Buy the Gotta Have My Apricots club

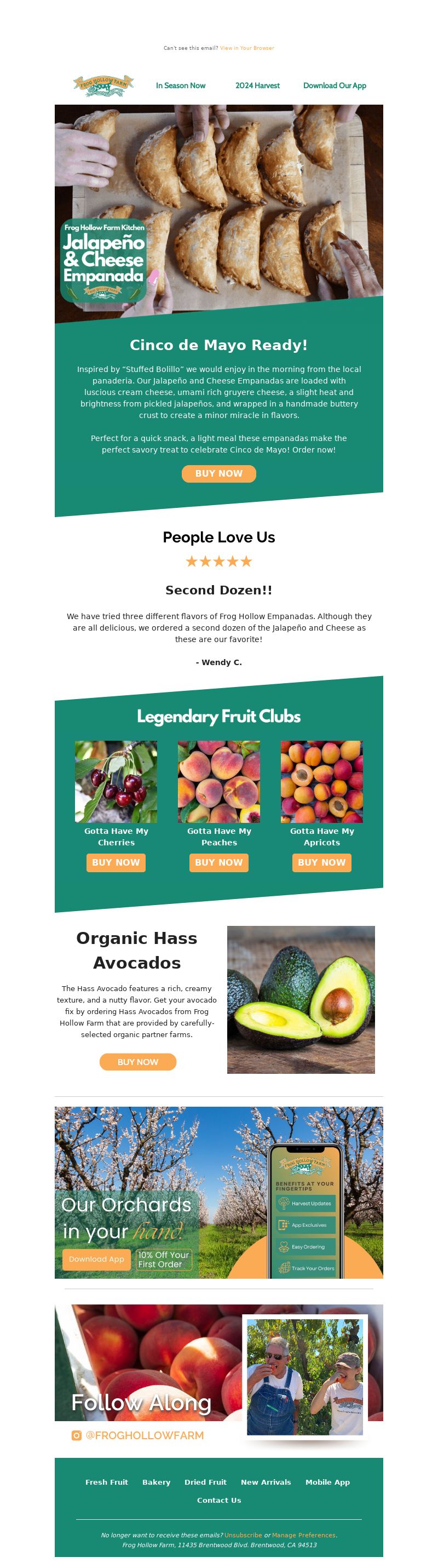(x=321, y=862)
